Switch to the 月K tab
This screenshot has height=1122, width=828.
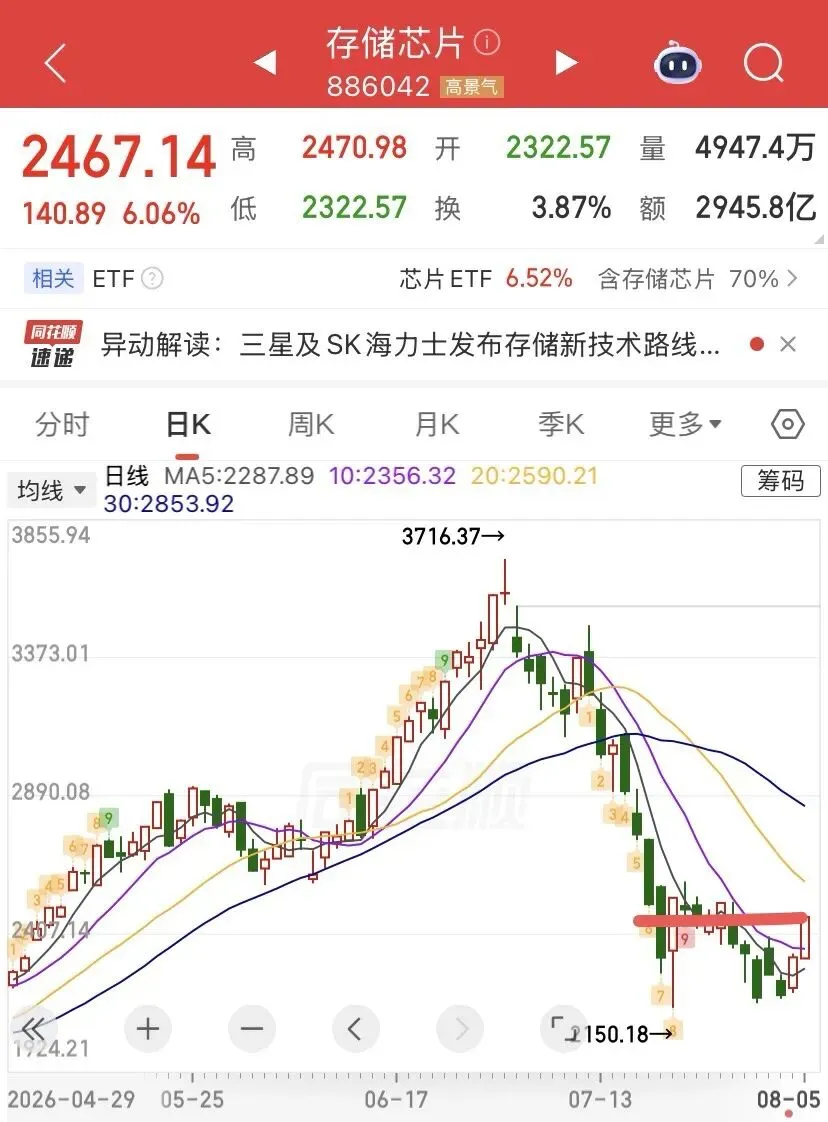pos(437,424)
